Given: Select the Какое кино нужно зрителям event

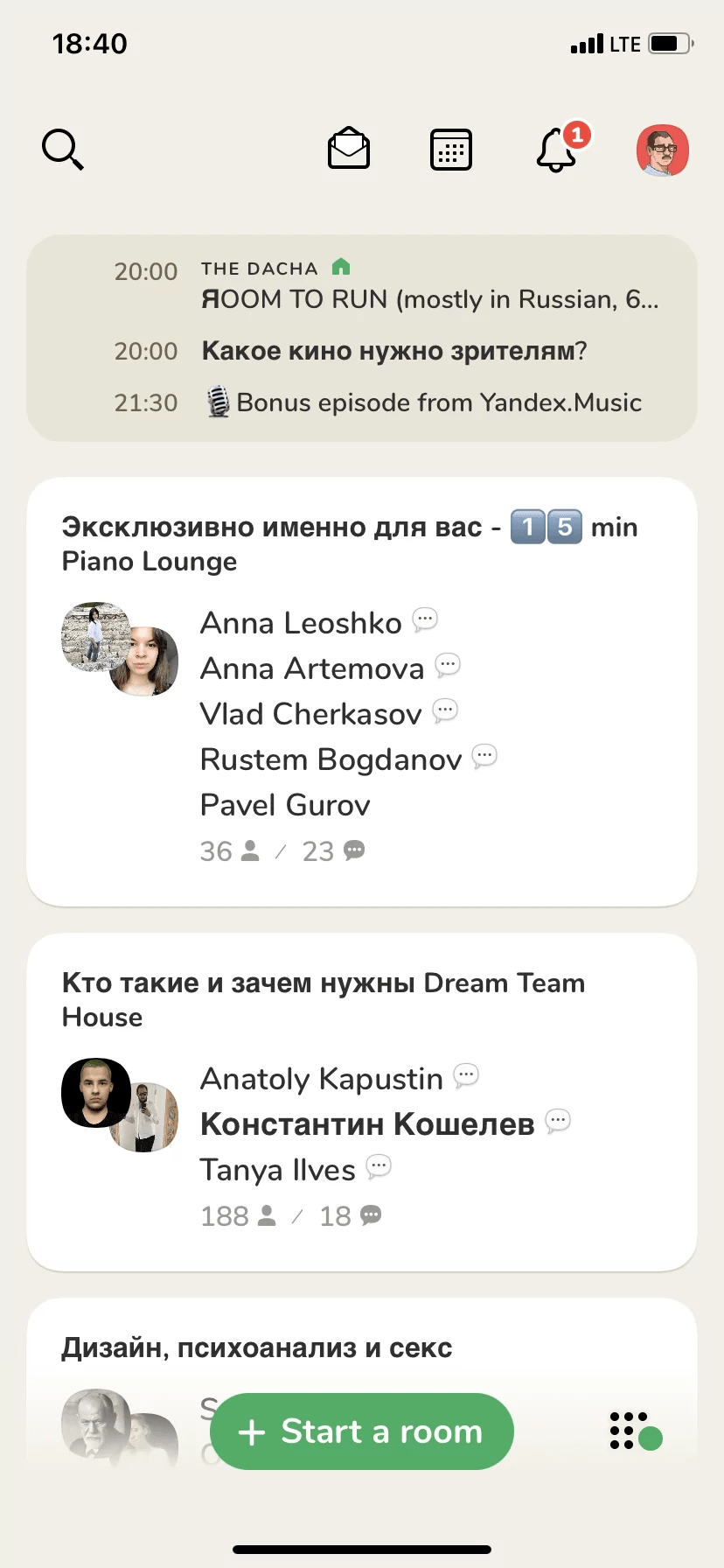Looking at the screenshot, I should (x=393, y=351).
